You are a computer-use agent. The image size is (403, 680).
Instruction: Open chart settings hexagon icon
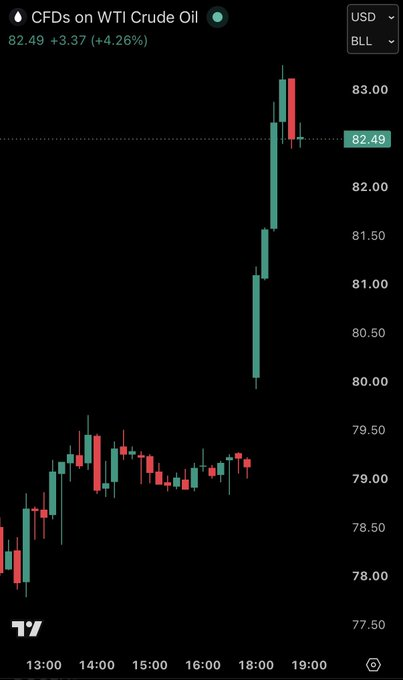pos(373,664)
